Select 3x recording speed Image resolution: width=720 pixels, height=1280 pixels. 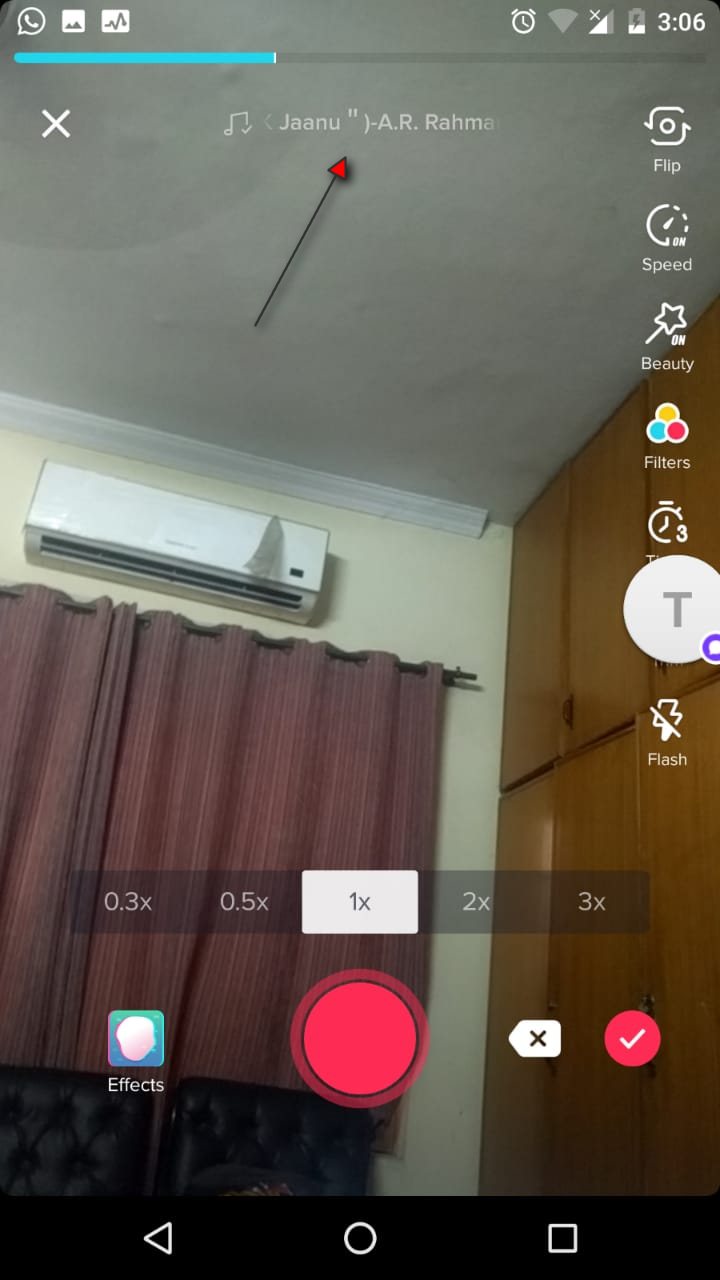(592, 902)
